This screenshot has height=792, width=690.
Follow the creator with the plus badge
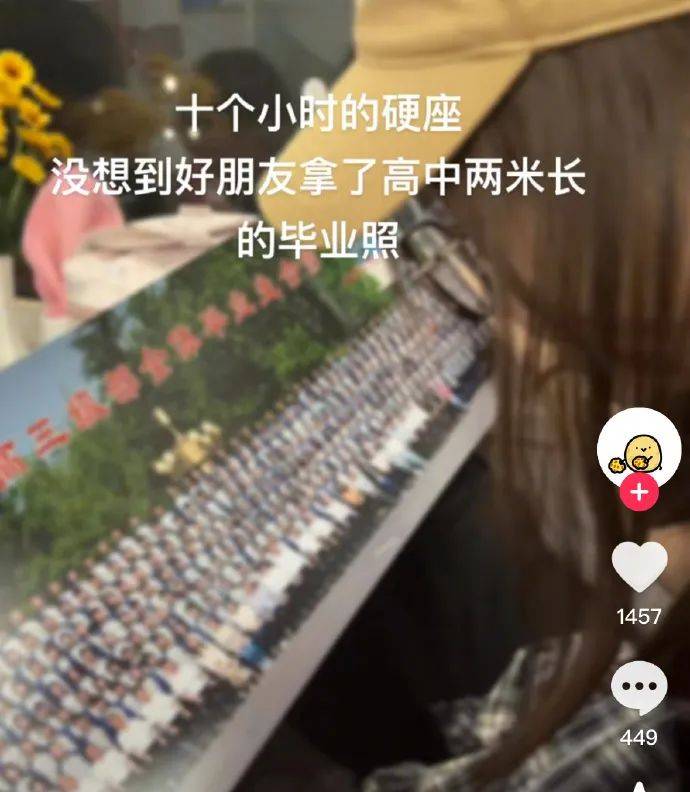tap(639, 492)
